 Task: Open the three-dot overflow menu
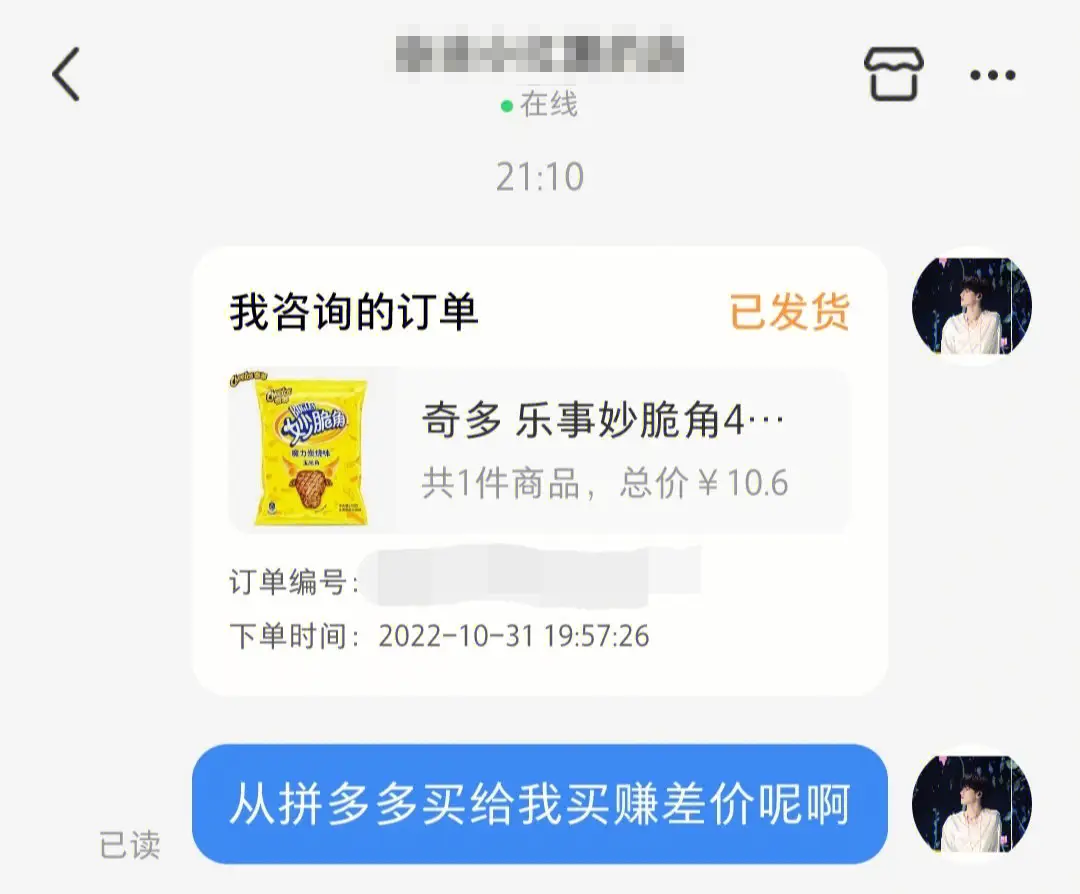(x=992, y=75)
